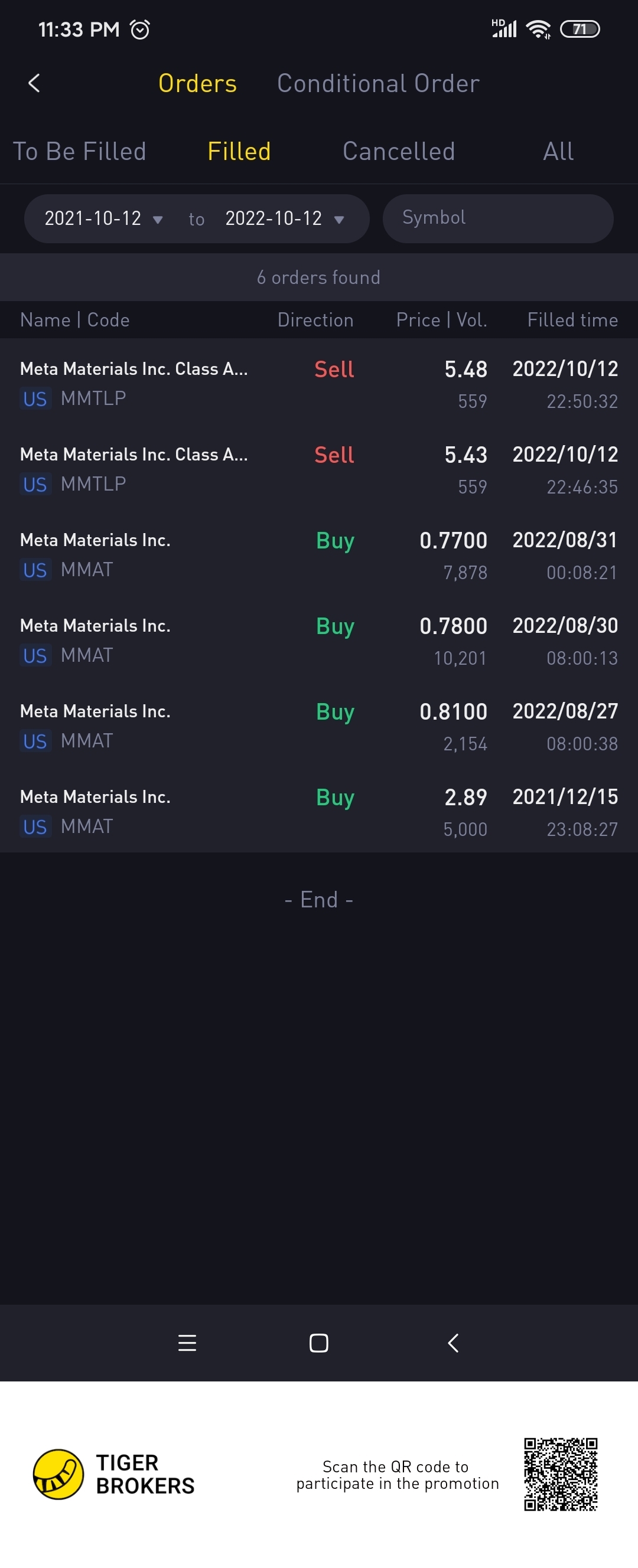Open the MMAT buy order at 2.89

coord(318,812)
